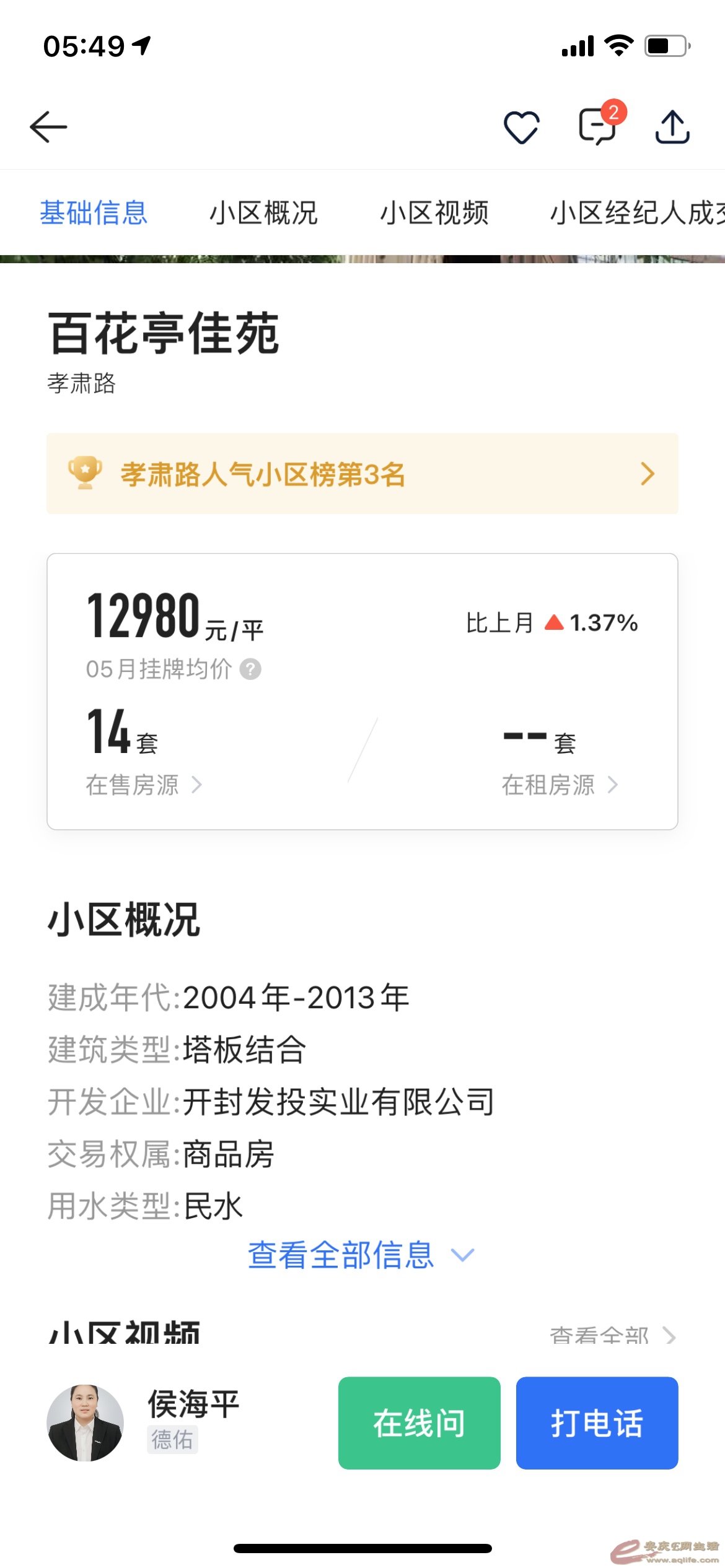Expand 在租房源 with its chevron
This screenshot has height=1568, width=725.
612,785
